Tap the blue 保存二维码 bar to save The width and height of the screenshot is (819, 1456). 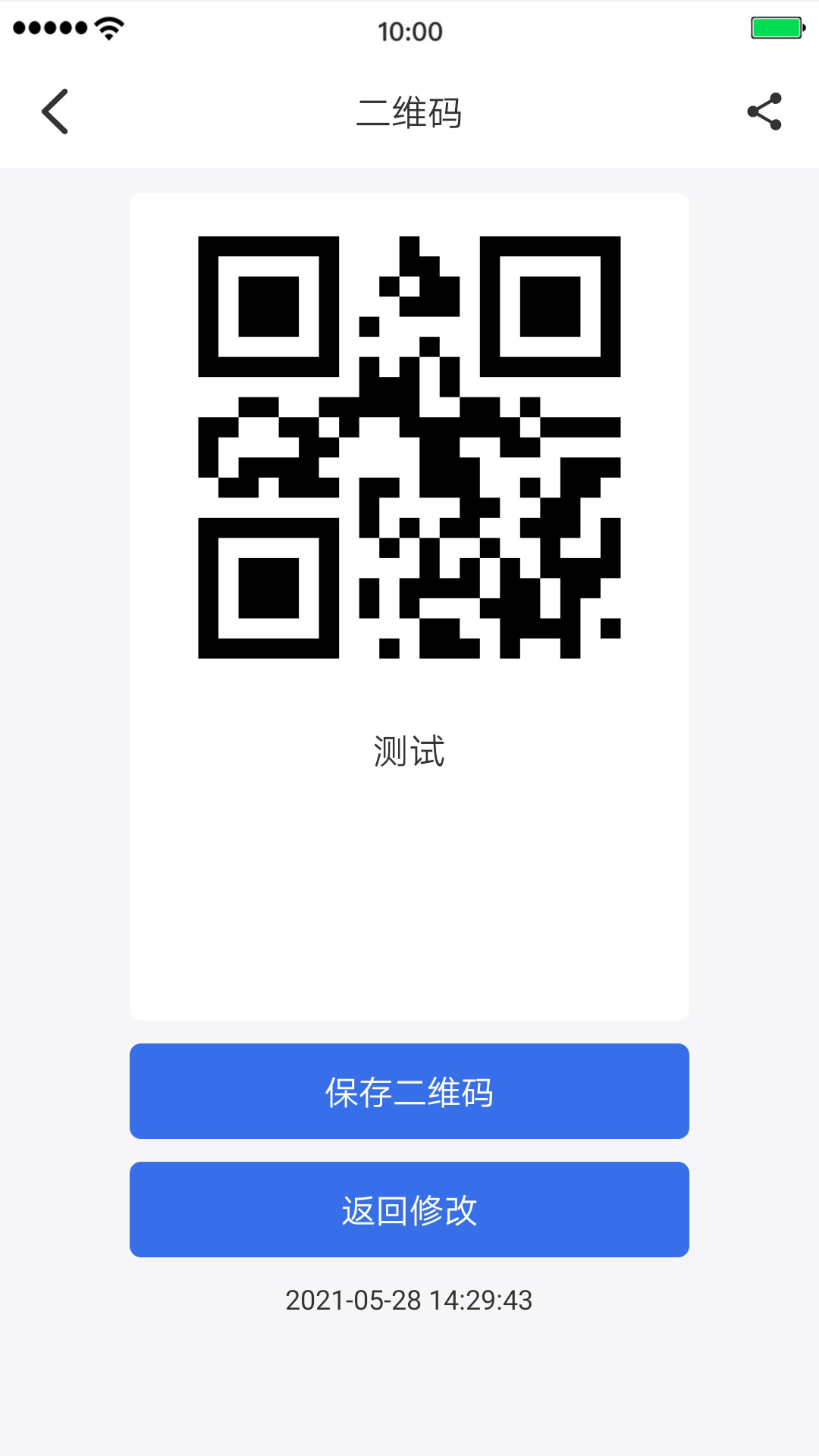[x=409, y=1091]
